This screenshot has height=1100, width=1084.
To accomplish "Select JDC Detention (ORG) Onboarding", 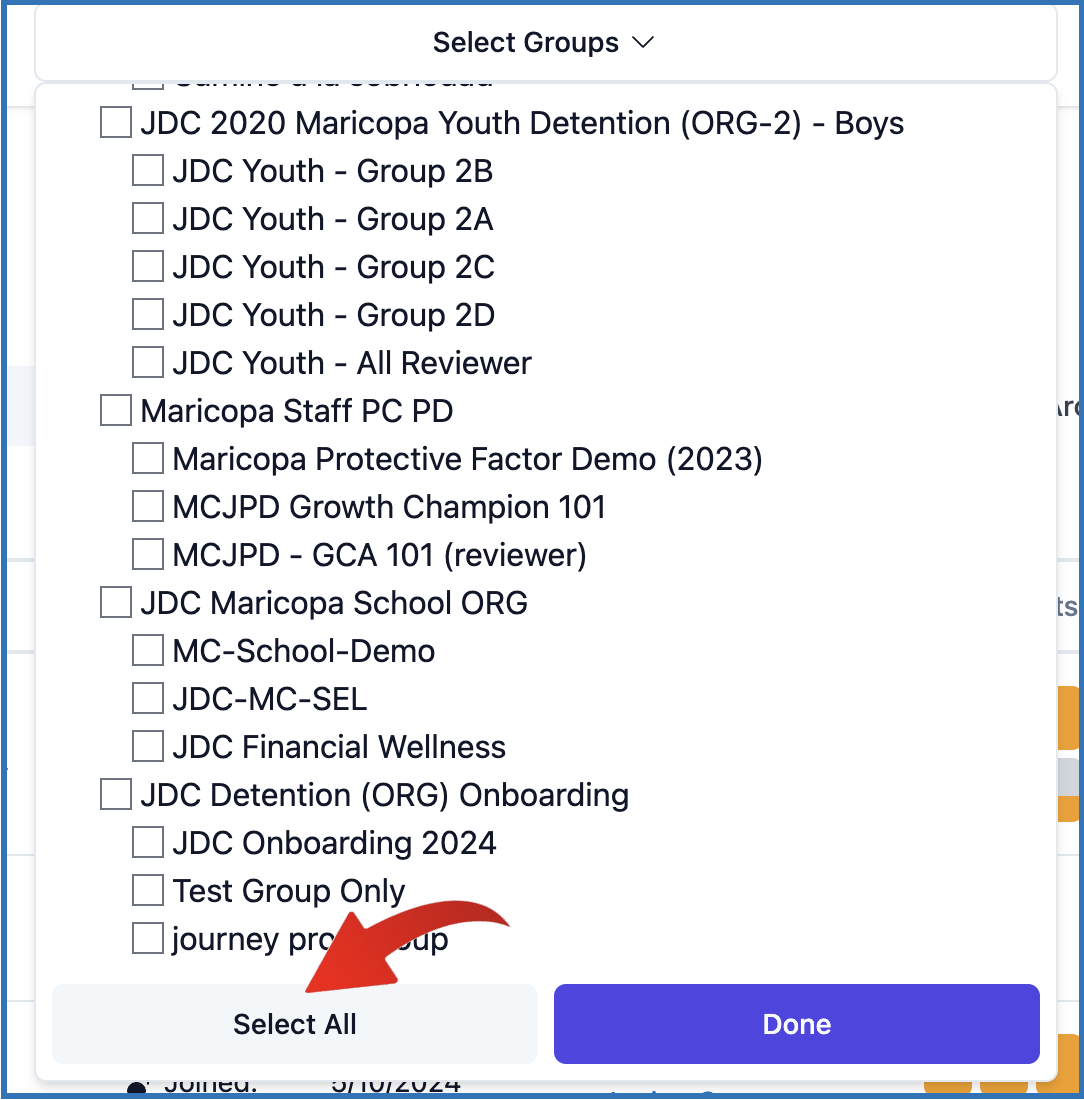I will (117, 795).
